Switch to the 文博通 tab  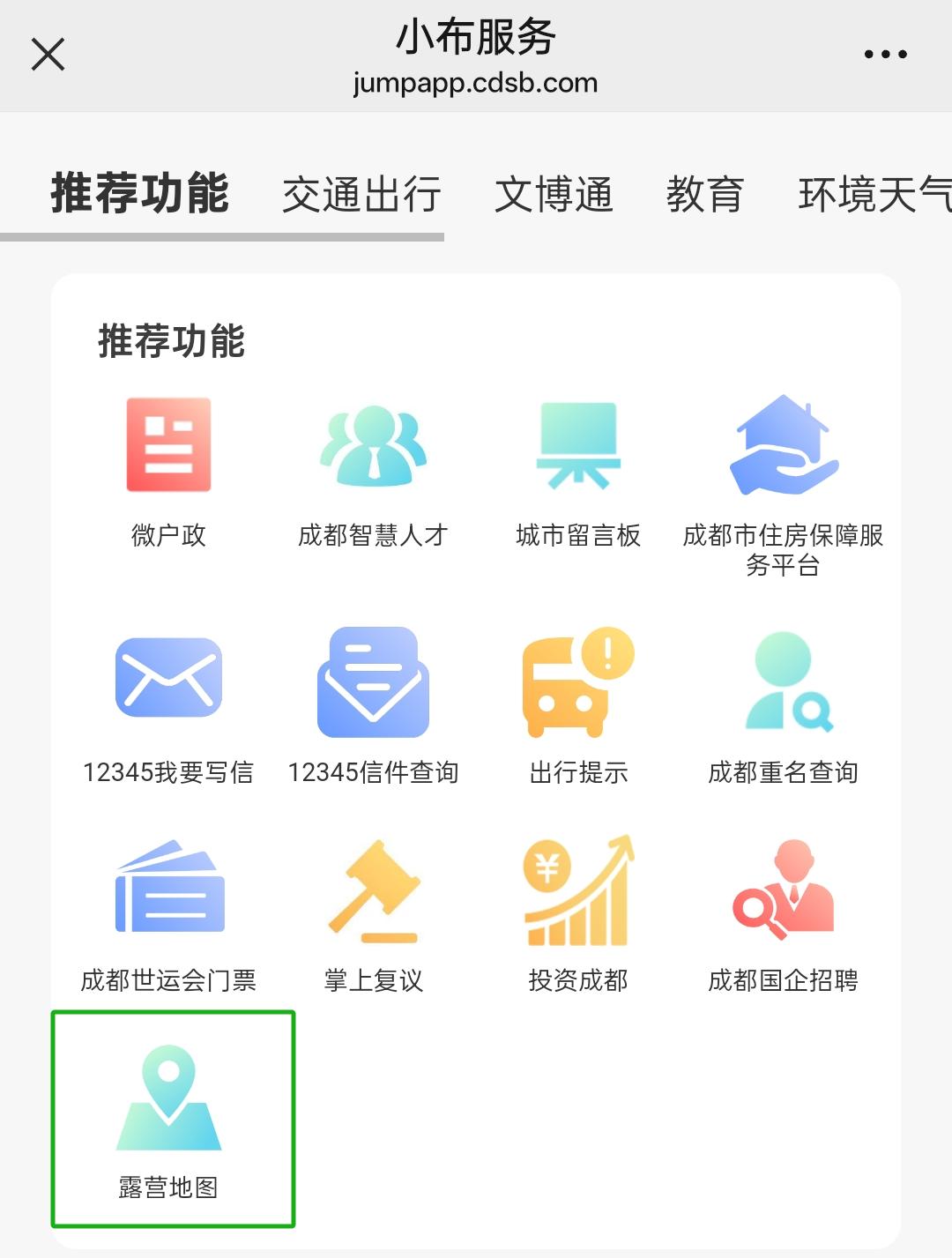(554, 195)
